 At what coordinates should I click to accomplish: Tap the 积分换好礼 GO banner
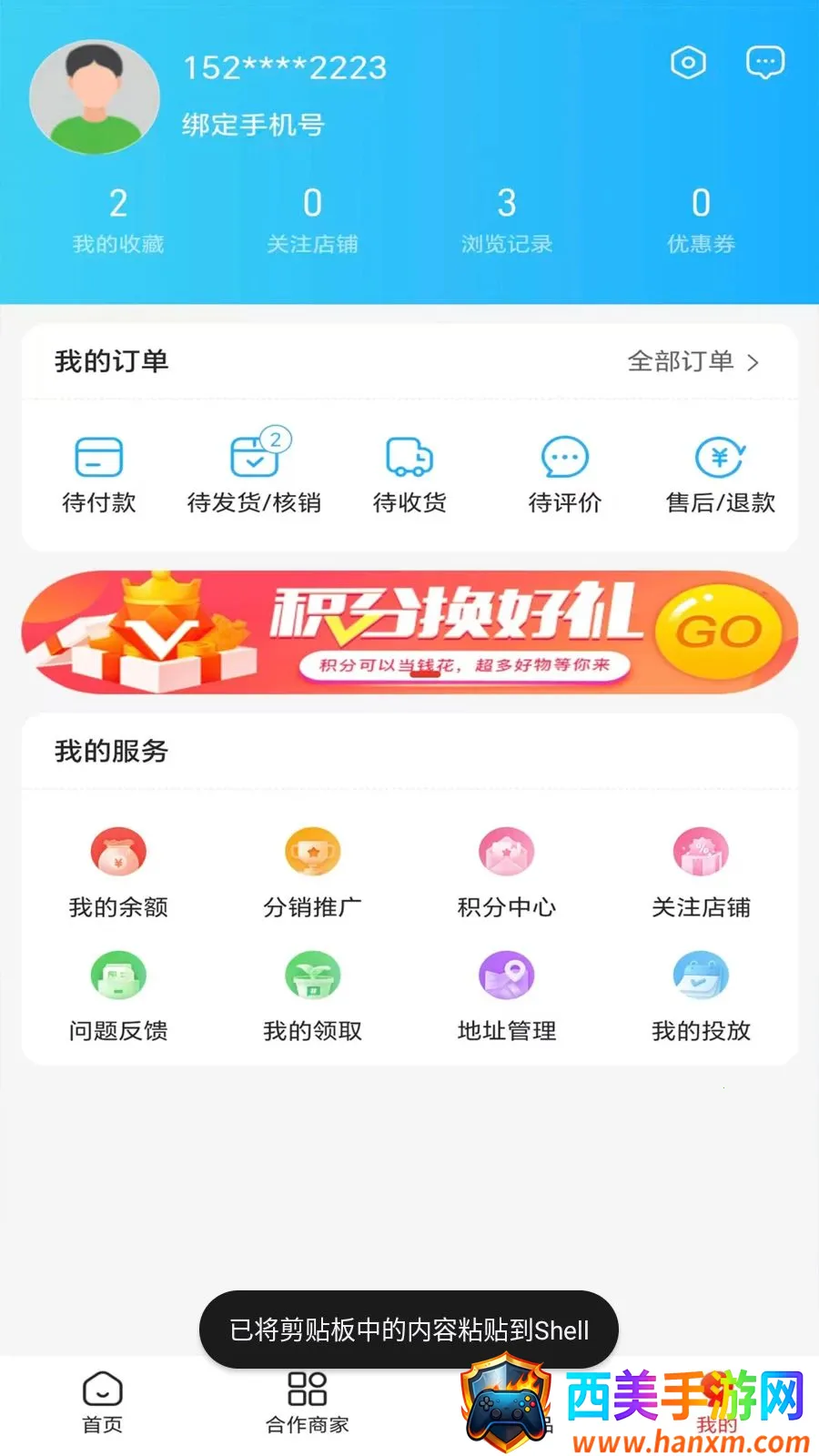tap(409, 632)
